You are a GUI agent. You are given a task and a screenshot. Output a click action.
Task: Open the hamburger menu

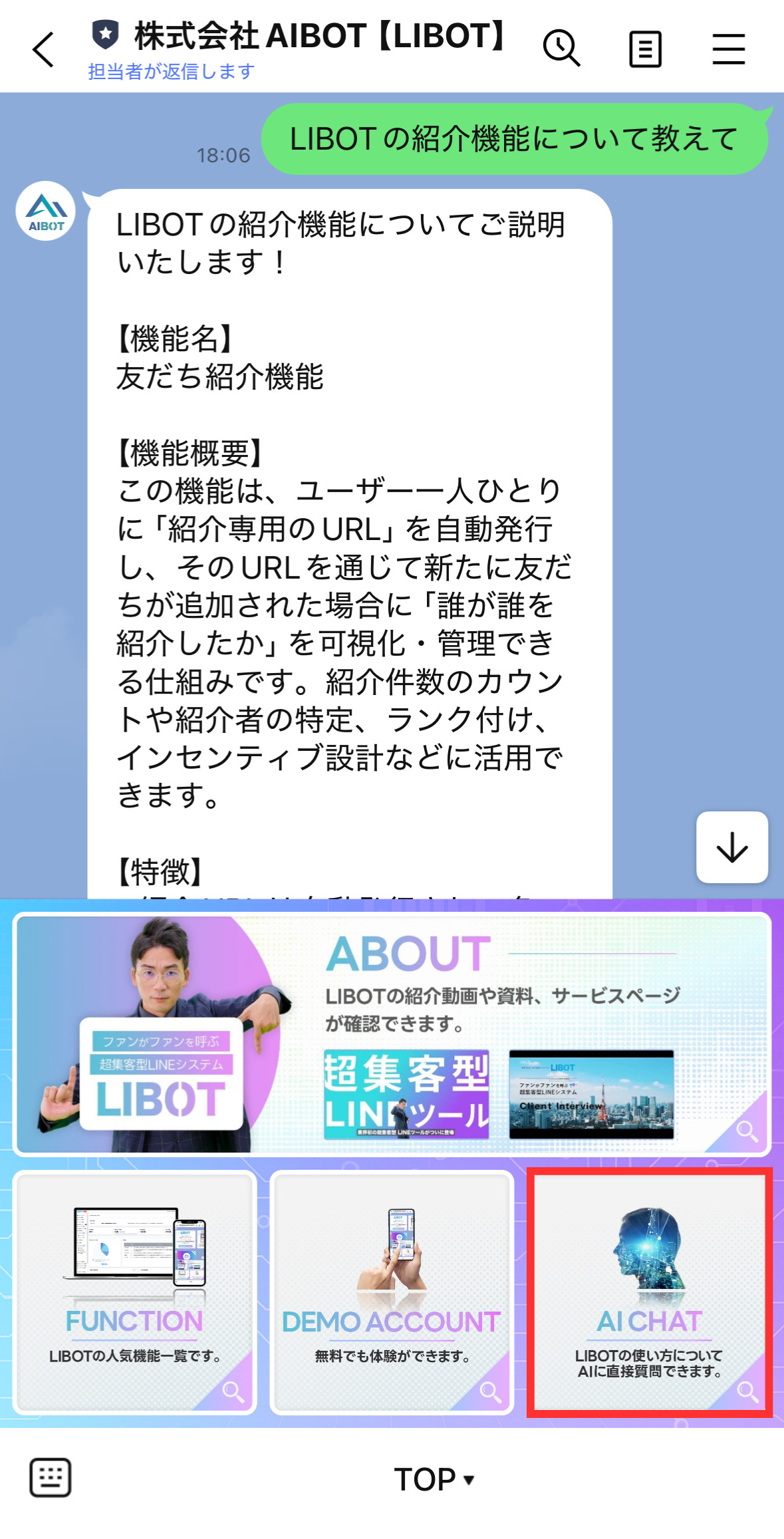coord(728,49)
